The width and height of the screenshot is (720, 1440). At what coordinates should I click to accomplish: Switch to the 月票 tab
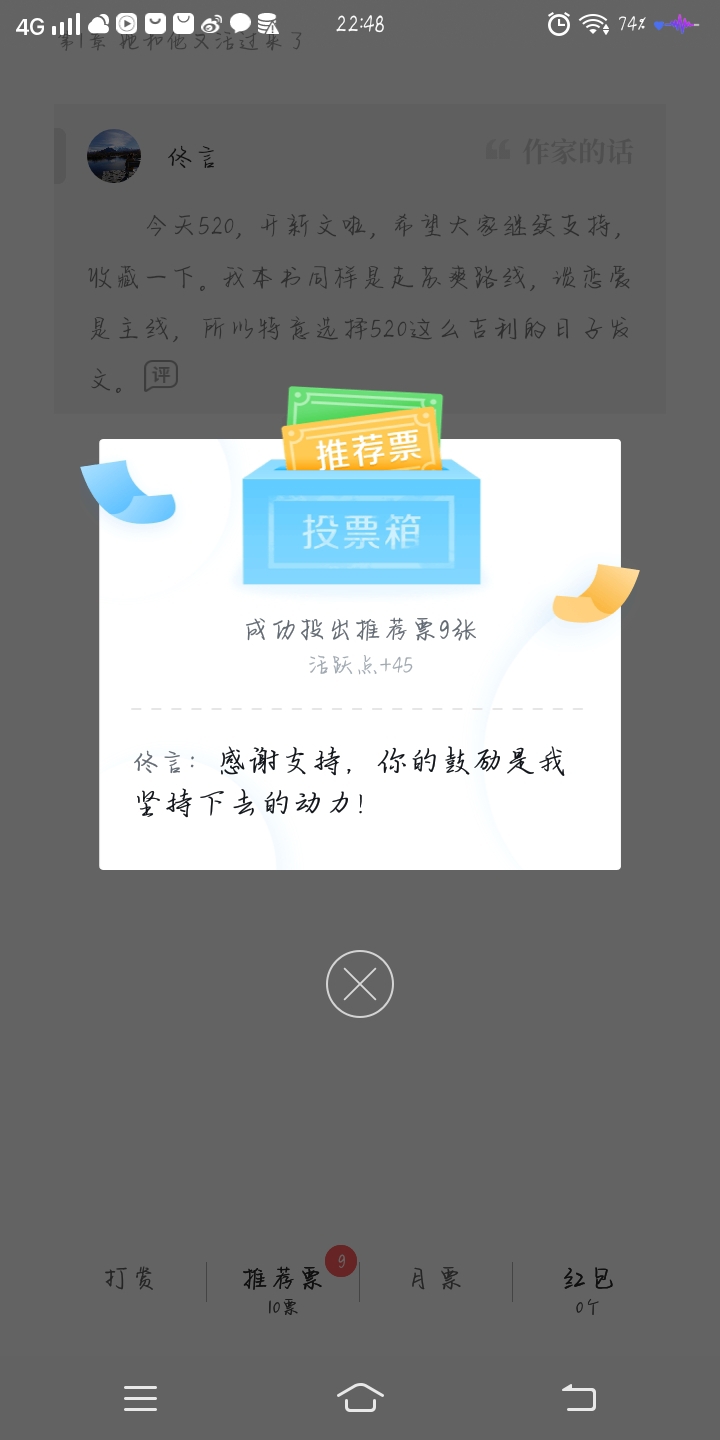coord(436,1279)
